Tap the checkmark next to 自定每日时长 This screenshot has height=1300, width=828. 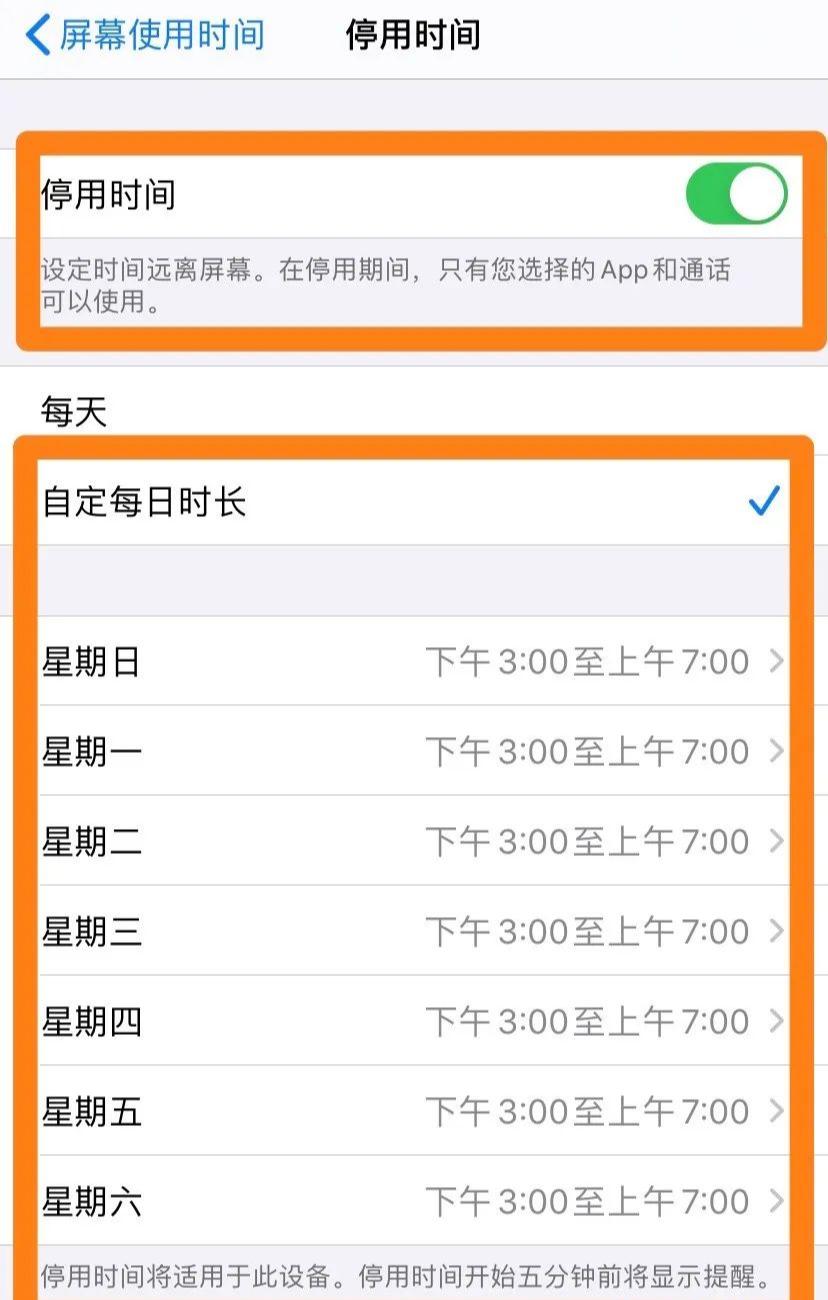click(764, 498)
